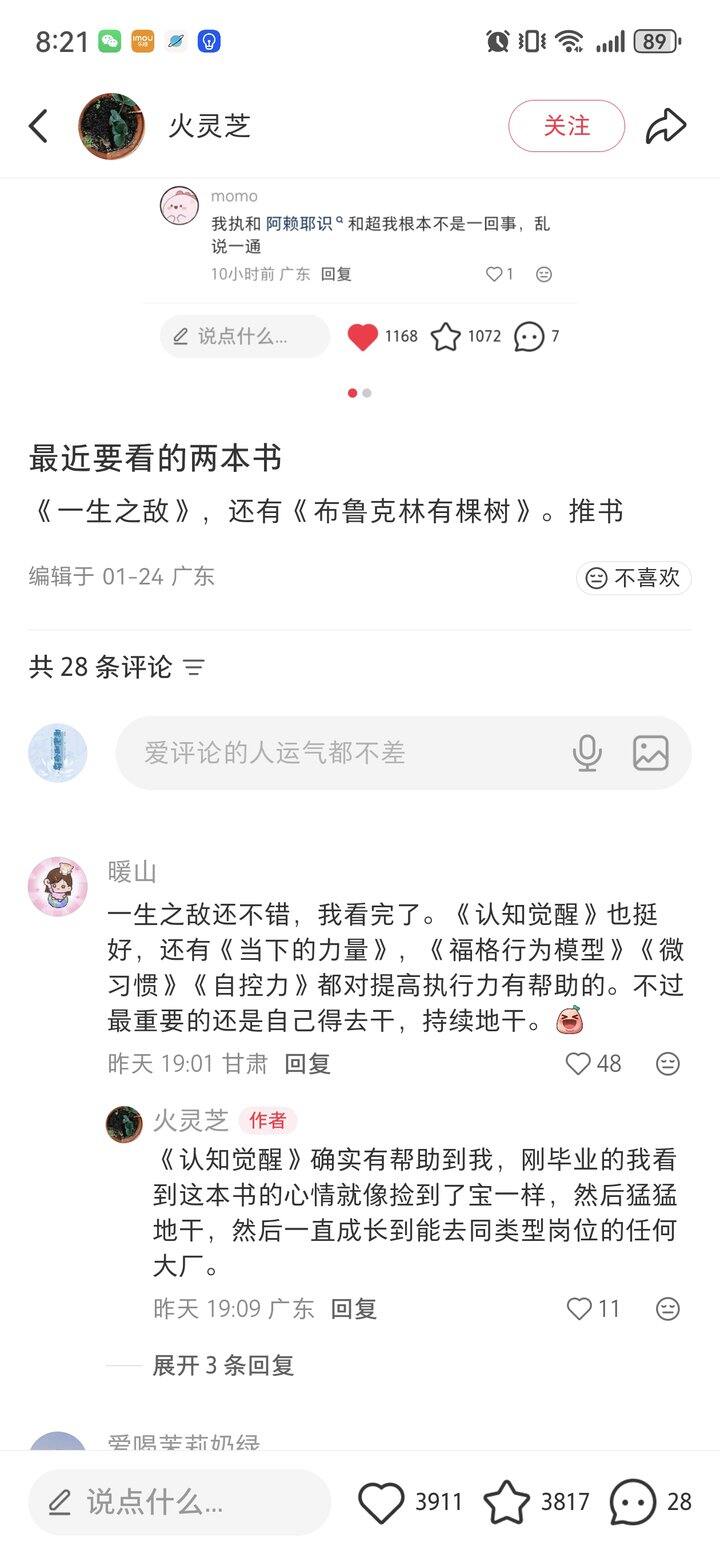Like 暖山's comment with the heart showing 48
The height and width of the screenshot is (1554, 720).
[577, 1063]
